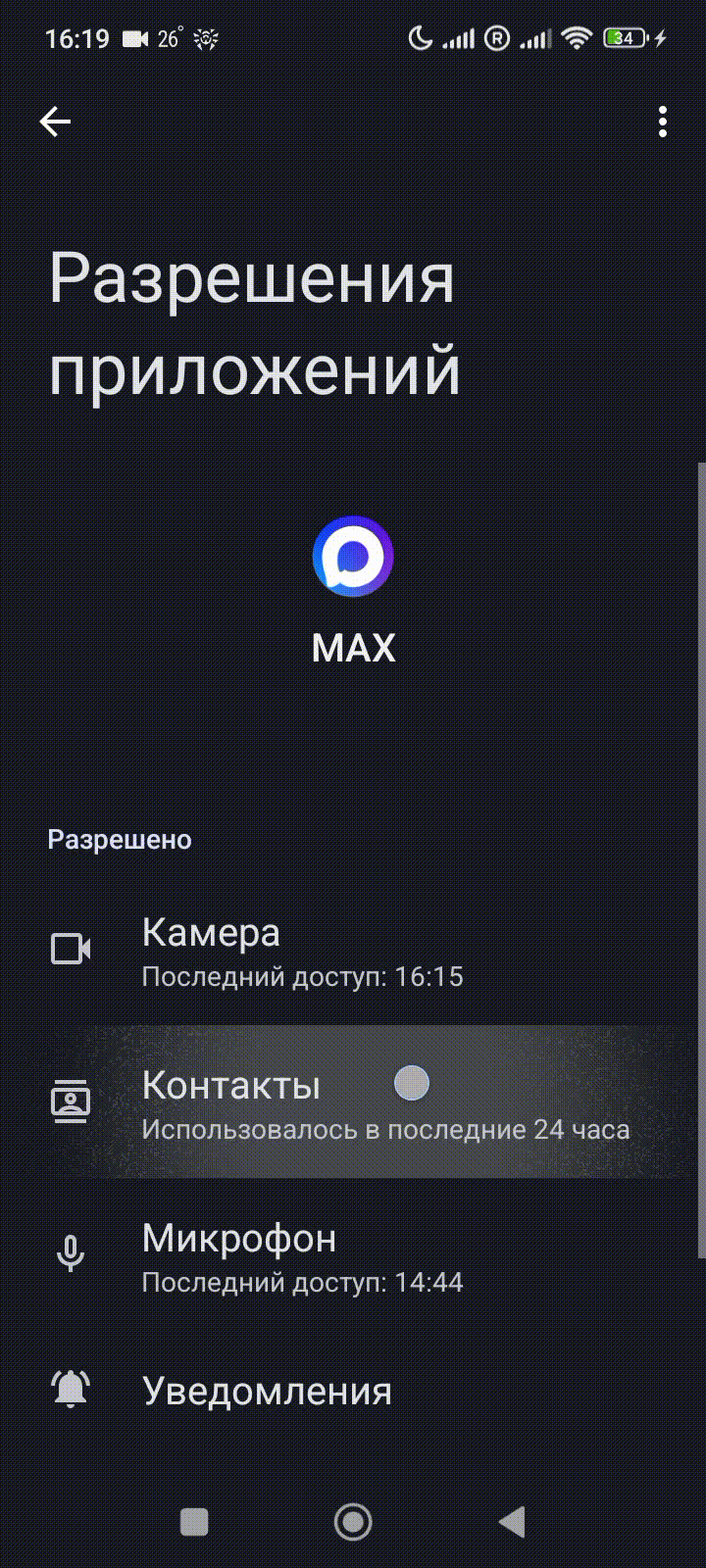Open the Камера permission row

pos(353,951)
